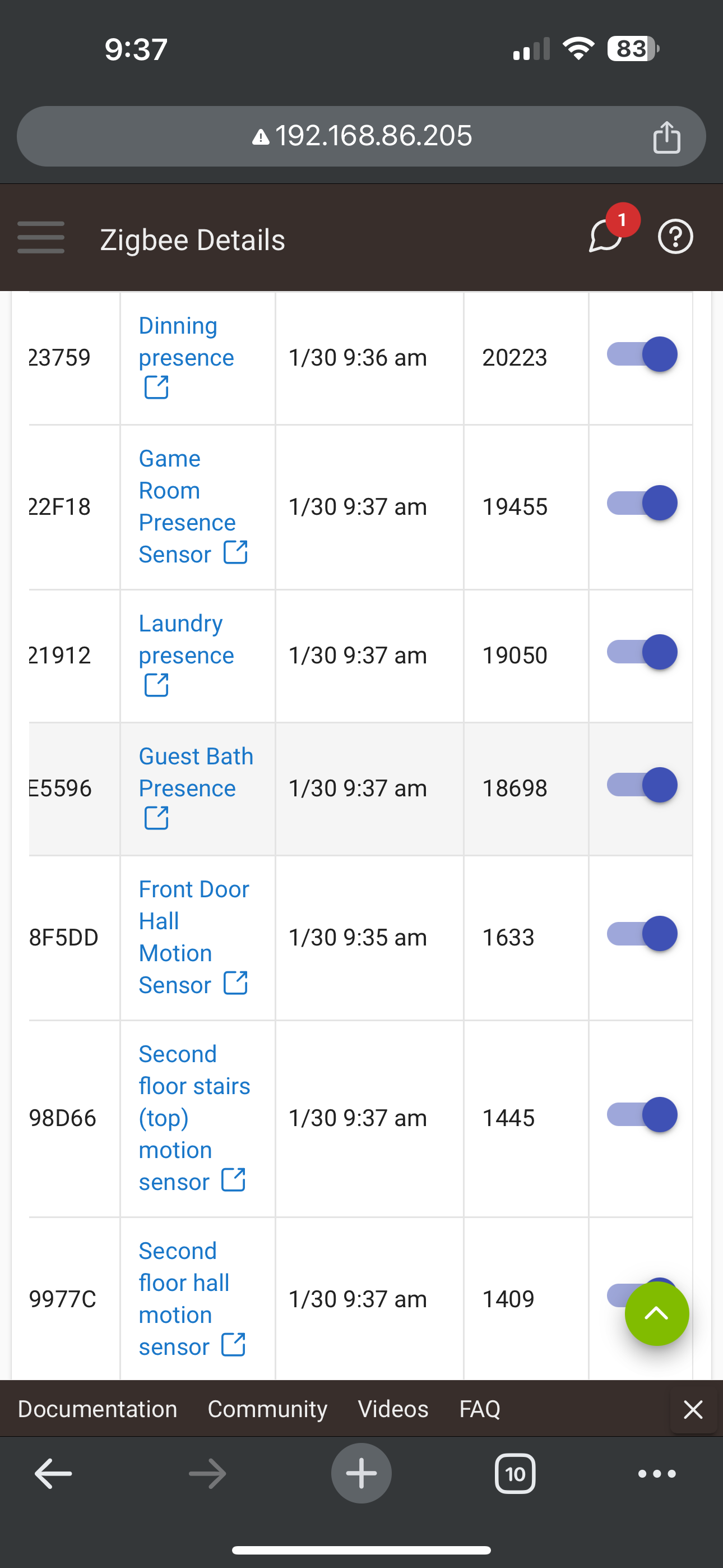Toggle the Front Door Hall Motion switch
723x1568 pixels.
pos(642,934)
